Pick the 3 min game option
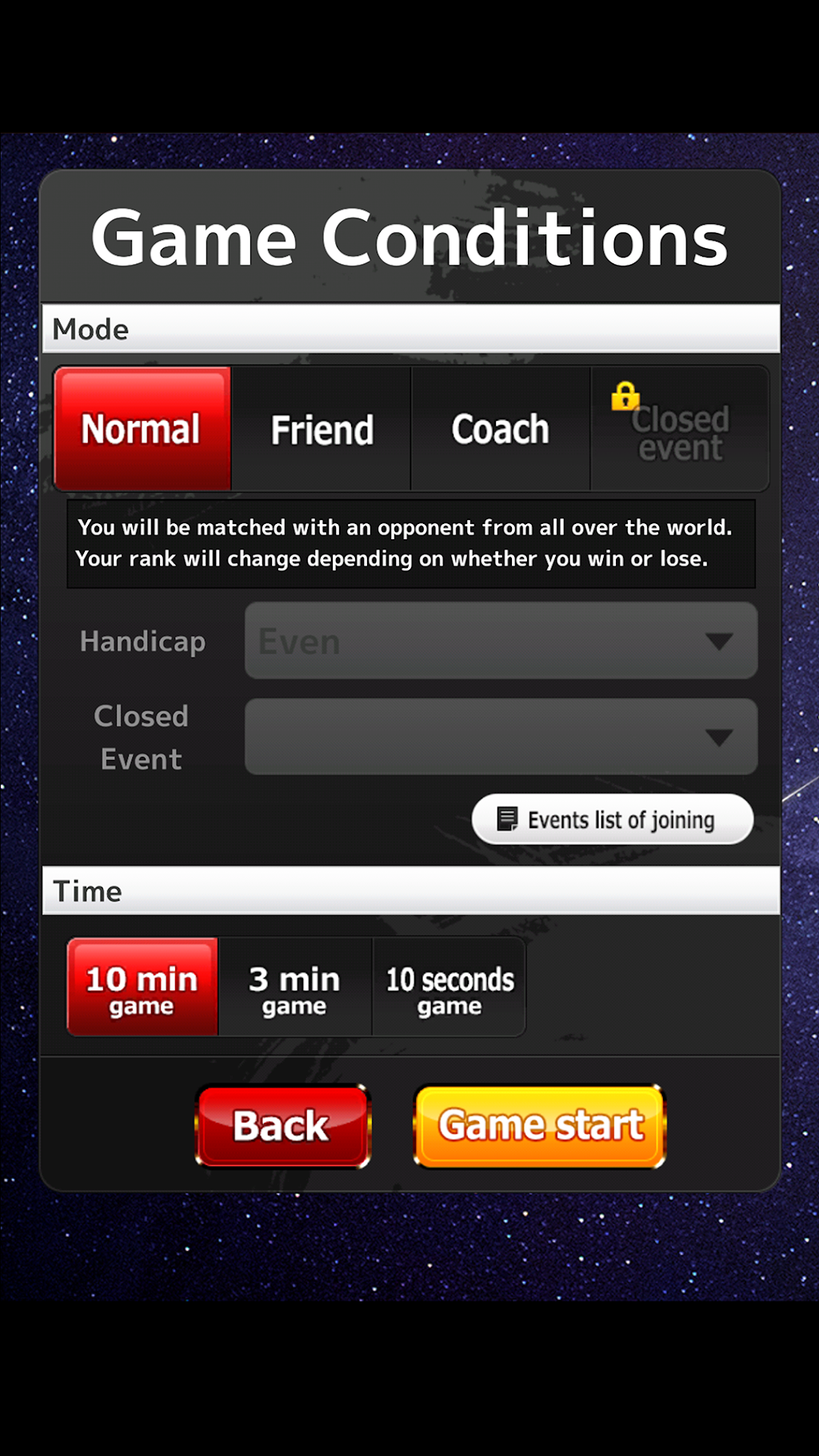This screenshot has height=1456, width=819. coord(294,987)
